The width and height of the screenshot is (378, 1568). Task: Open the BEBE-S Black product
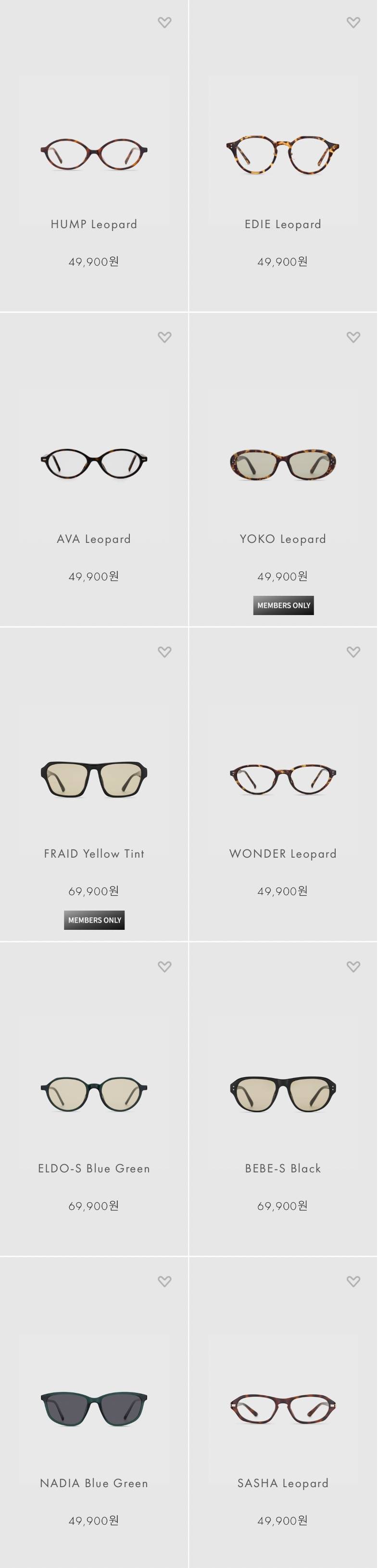[282, 1094]
